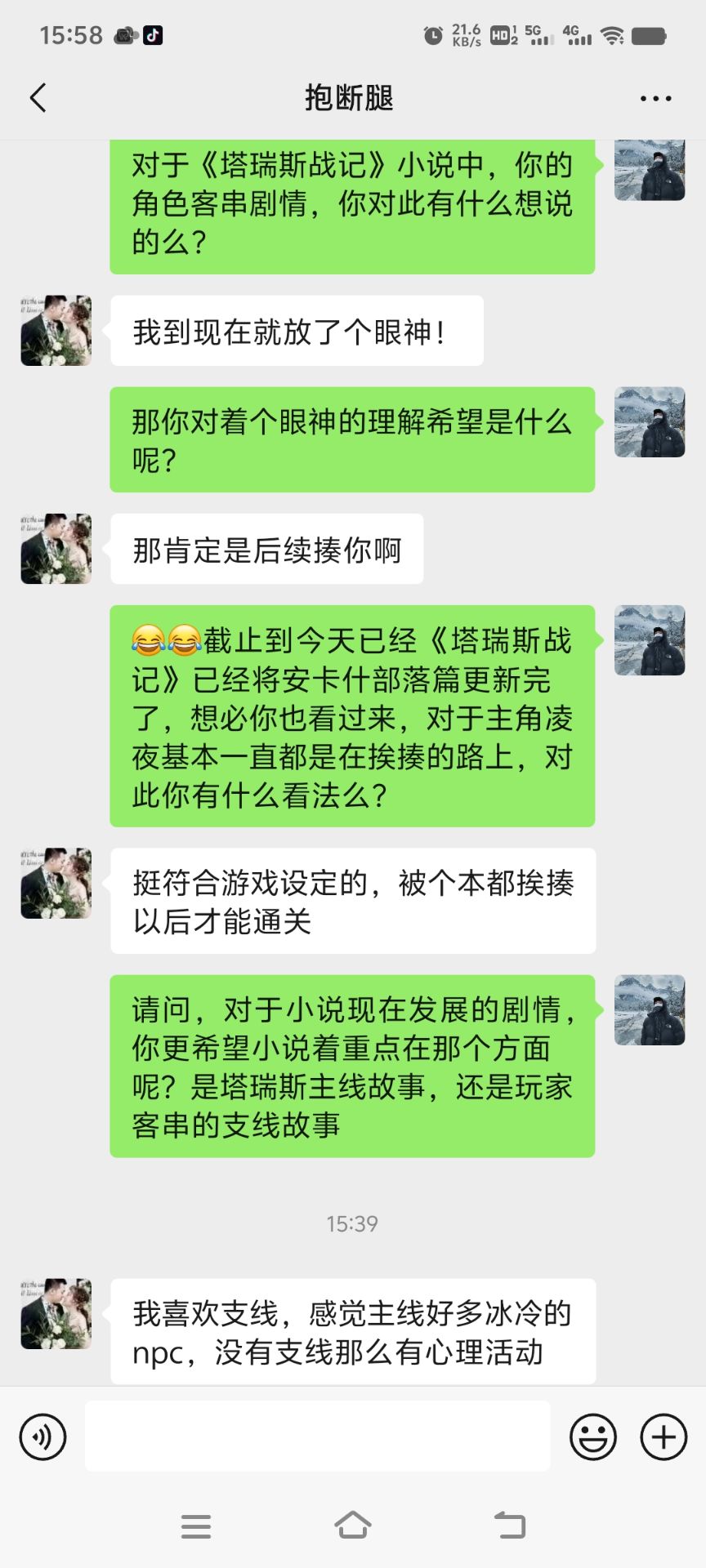
Task: Open the chat details three-dot menu
Action: tap(655, 99)
